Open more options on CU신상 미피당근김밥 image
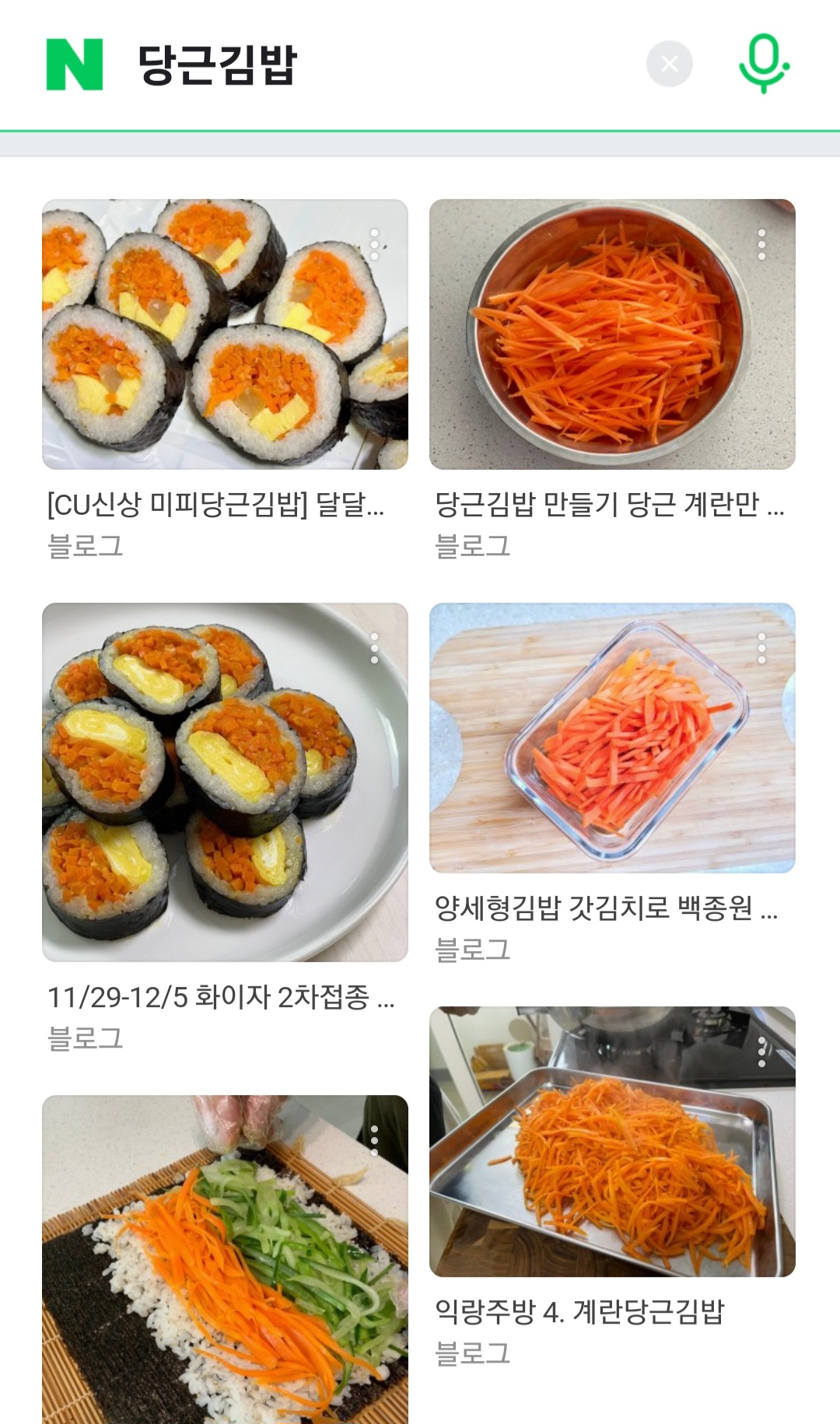 375,244
